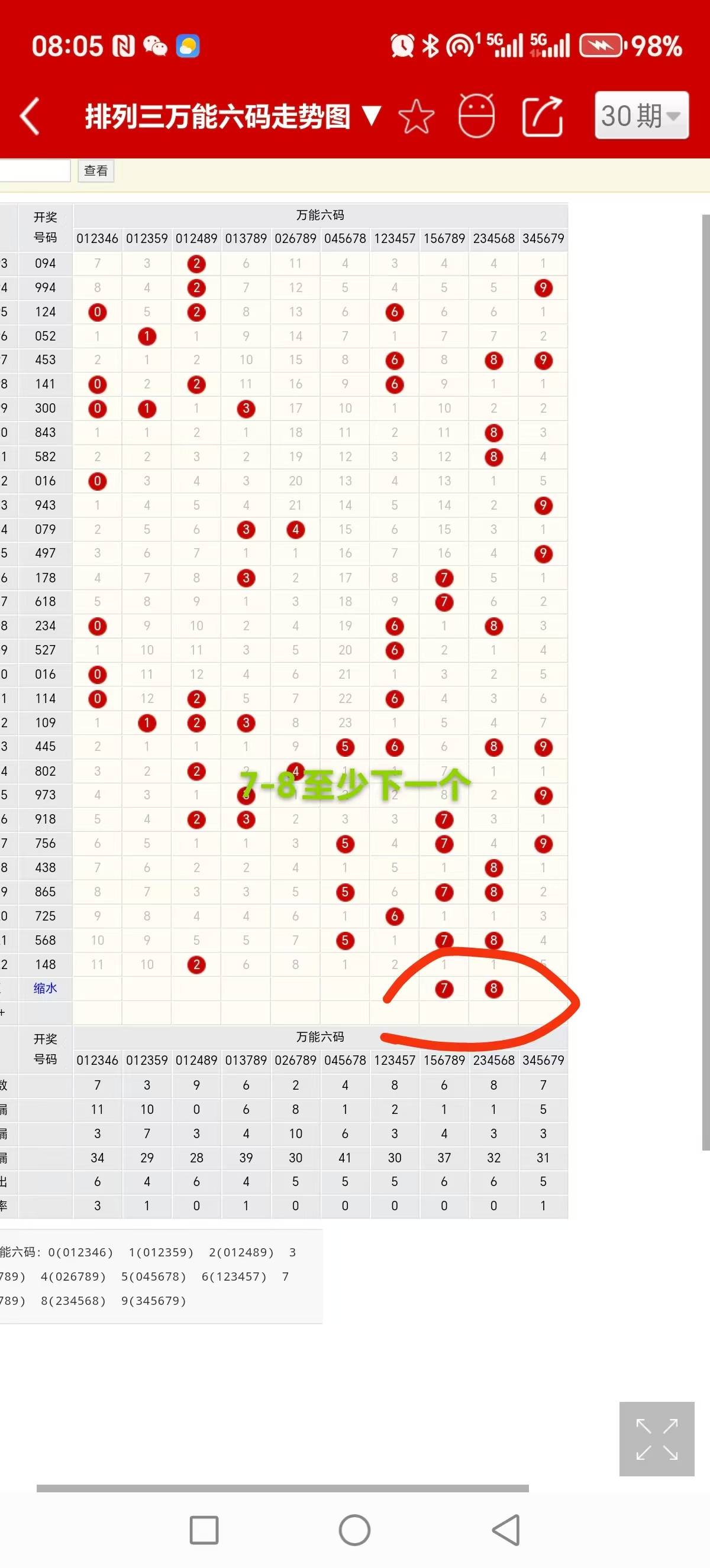Screen dimensions: 710x1568
Task: Favorite this chart with the star icon
Action: (417, 116)
